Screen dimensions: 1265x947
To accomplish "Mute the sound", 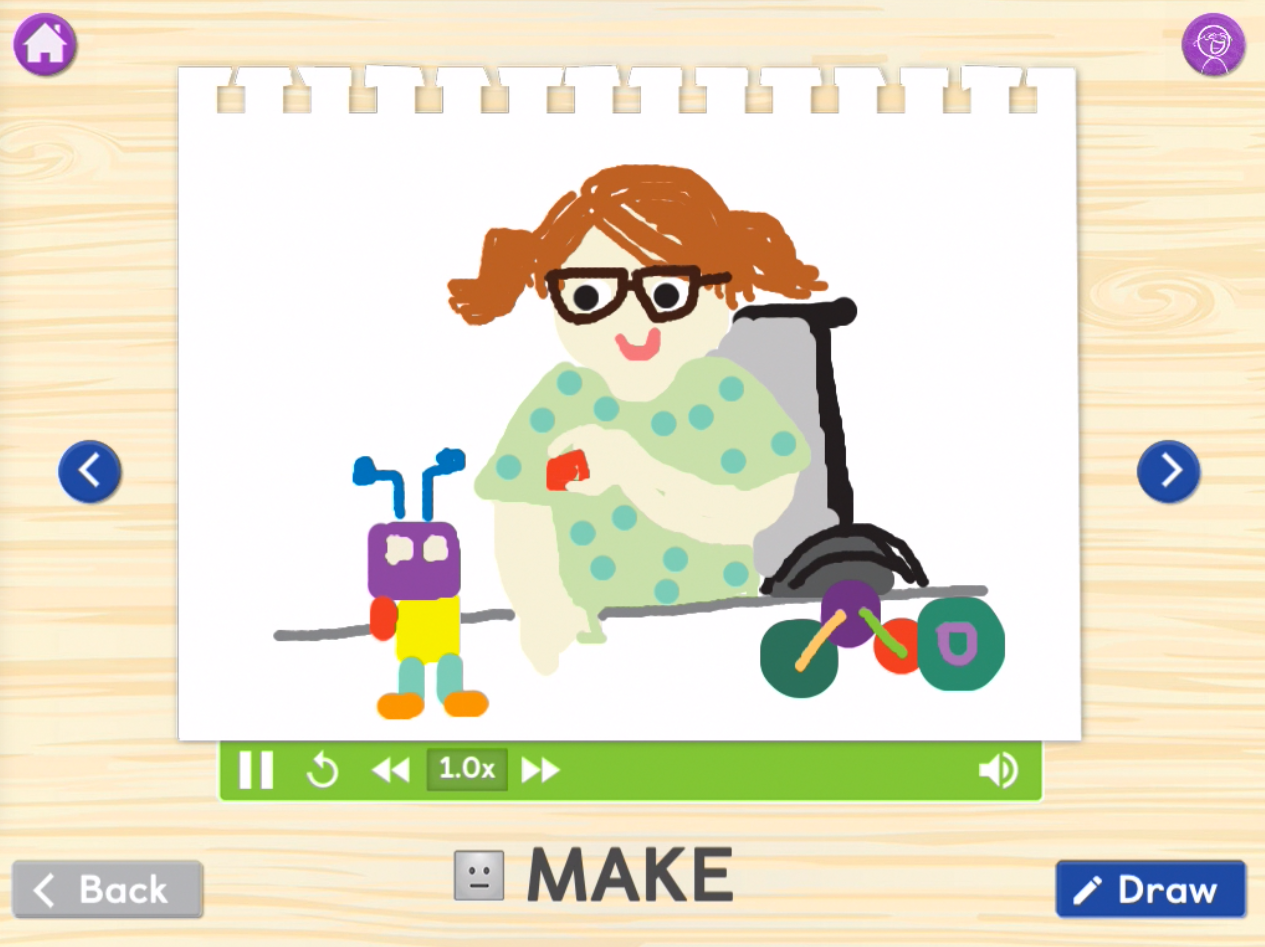I will [x=998, y=770].
